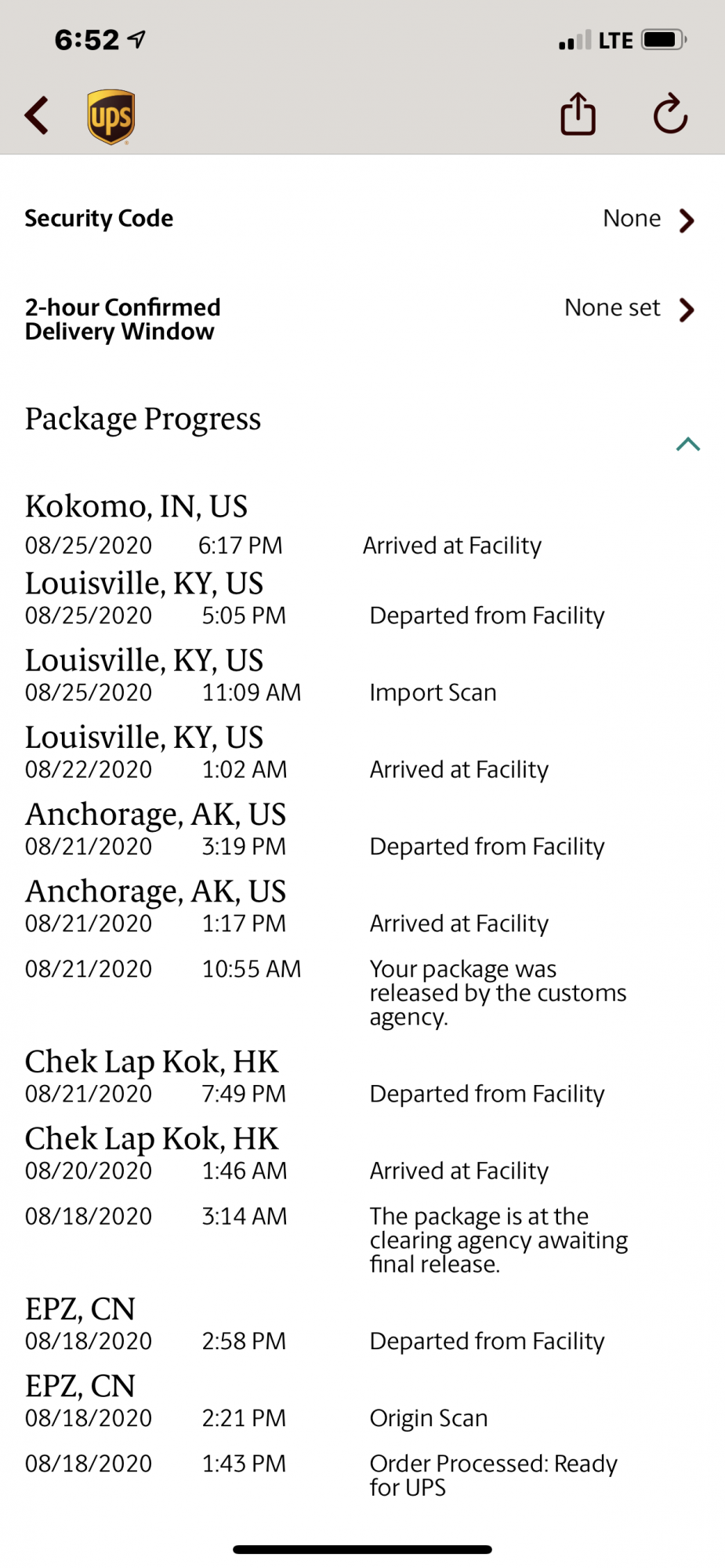Screen dimensions: 725x1568
Task: Share the tracking details
Action: point(578,114)
